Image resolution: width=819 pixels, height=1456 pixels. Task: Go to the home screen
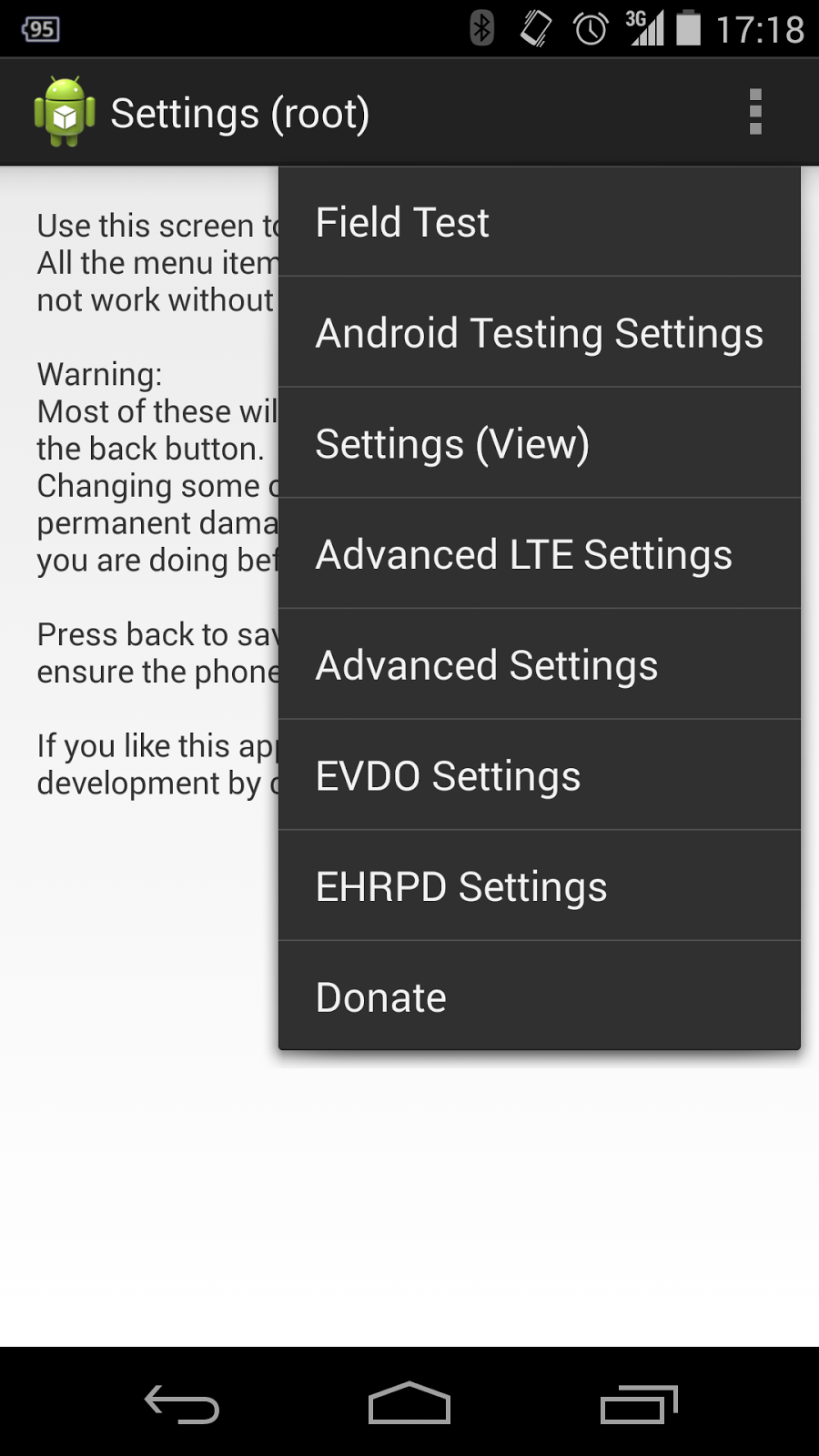(409, 1404)
